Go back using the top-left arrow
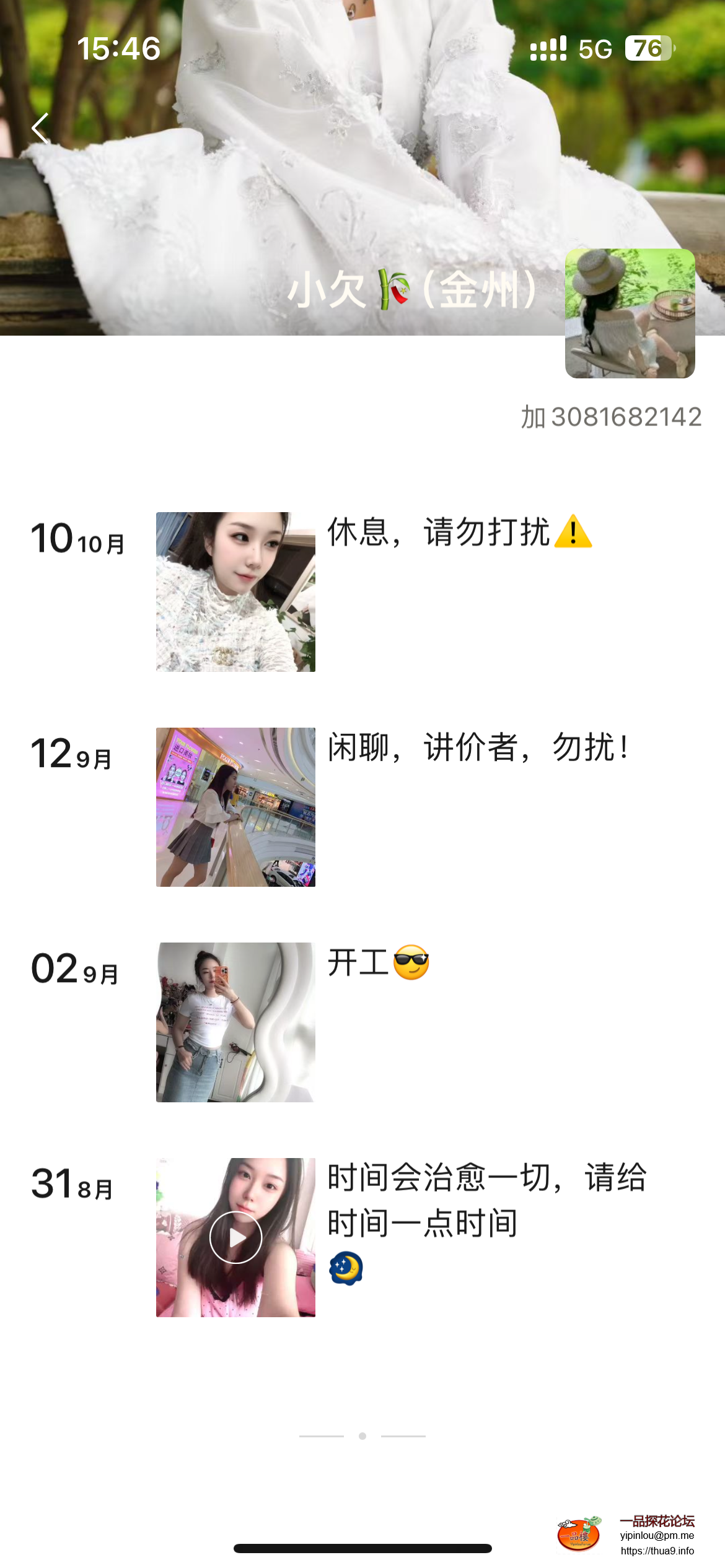 click(x=40, y=129)
